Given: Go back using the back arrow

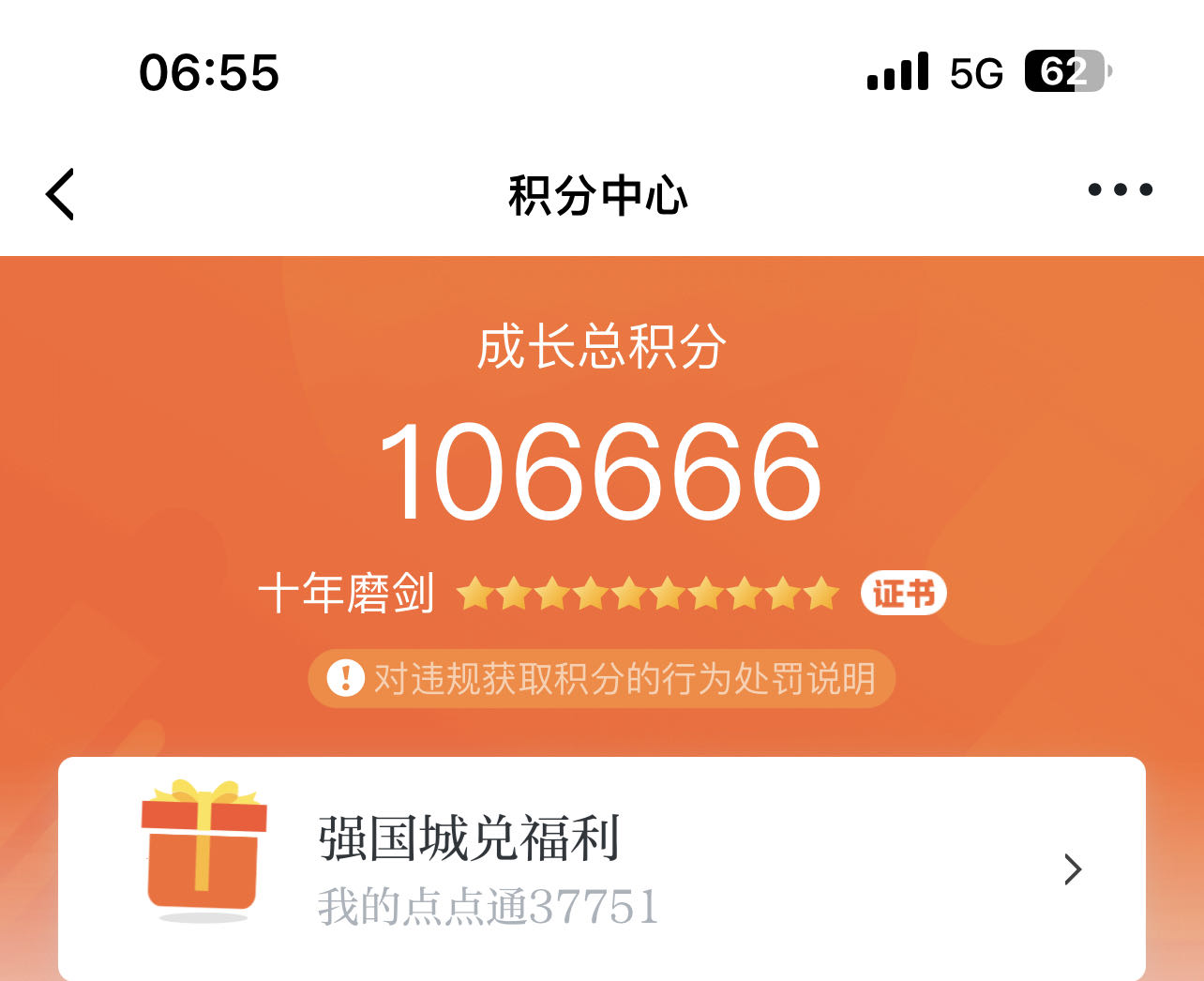Looking at the screenshot, I should coord(60,195).
